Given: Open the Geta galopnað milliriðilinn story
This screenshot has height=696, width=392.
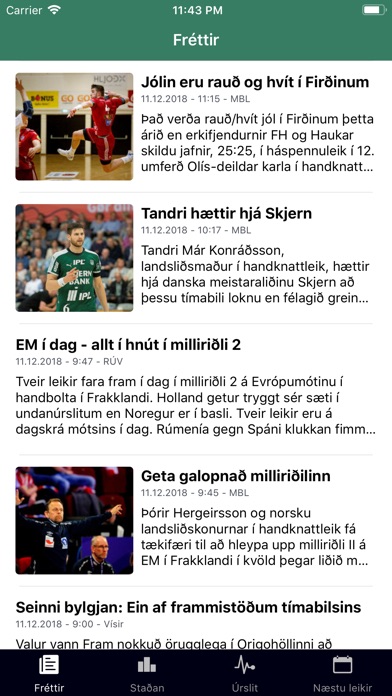Looking at the screenshot, I should point(196,520).
